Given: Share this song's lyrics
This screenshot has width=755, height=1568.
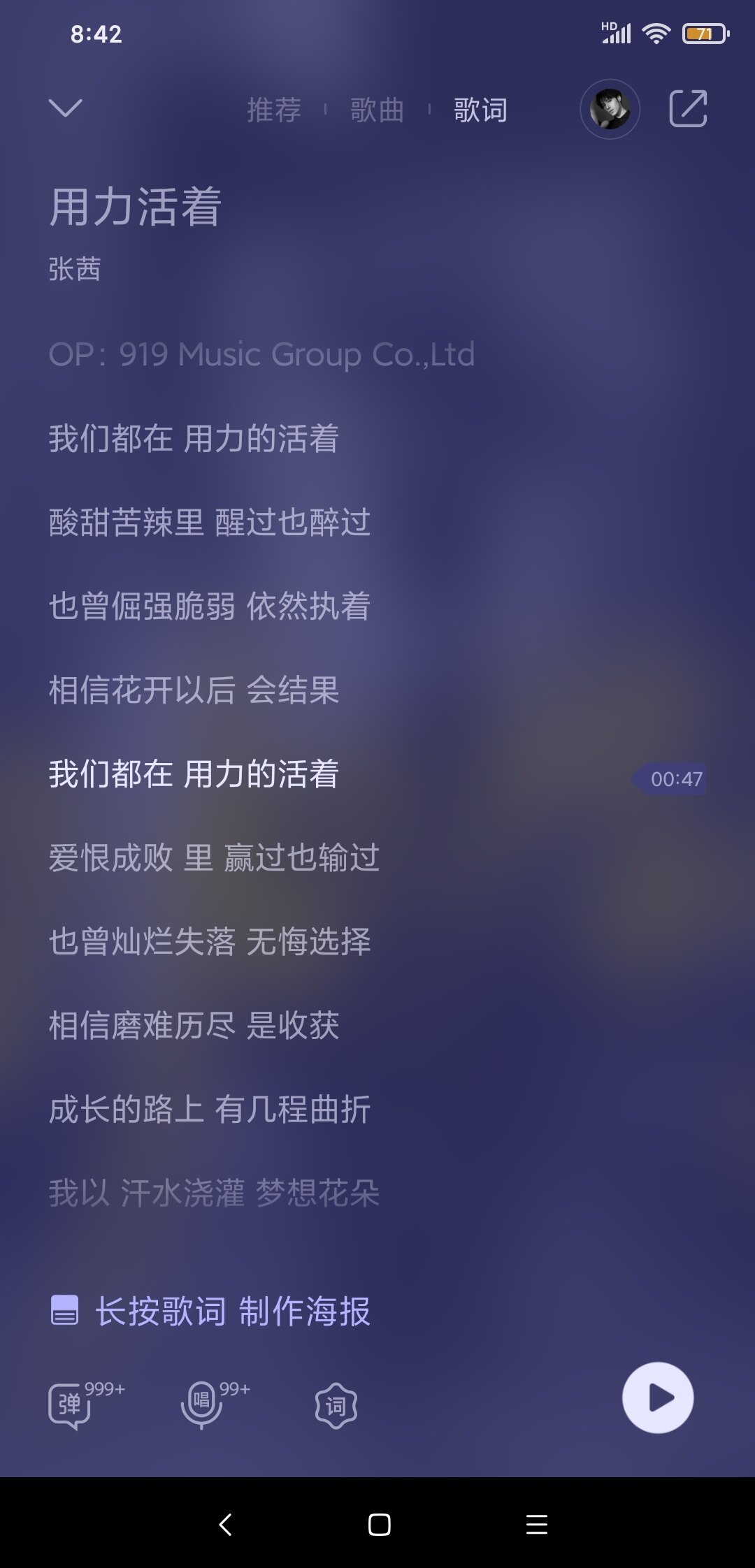Looking at the screenshot, I should (689, 108).
